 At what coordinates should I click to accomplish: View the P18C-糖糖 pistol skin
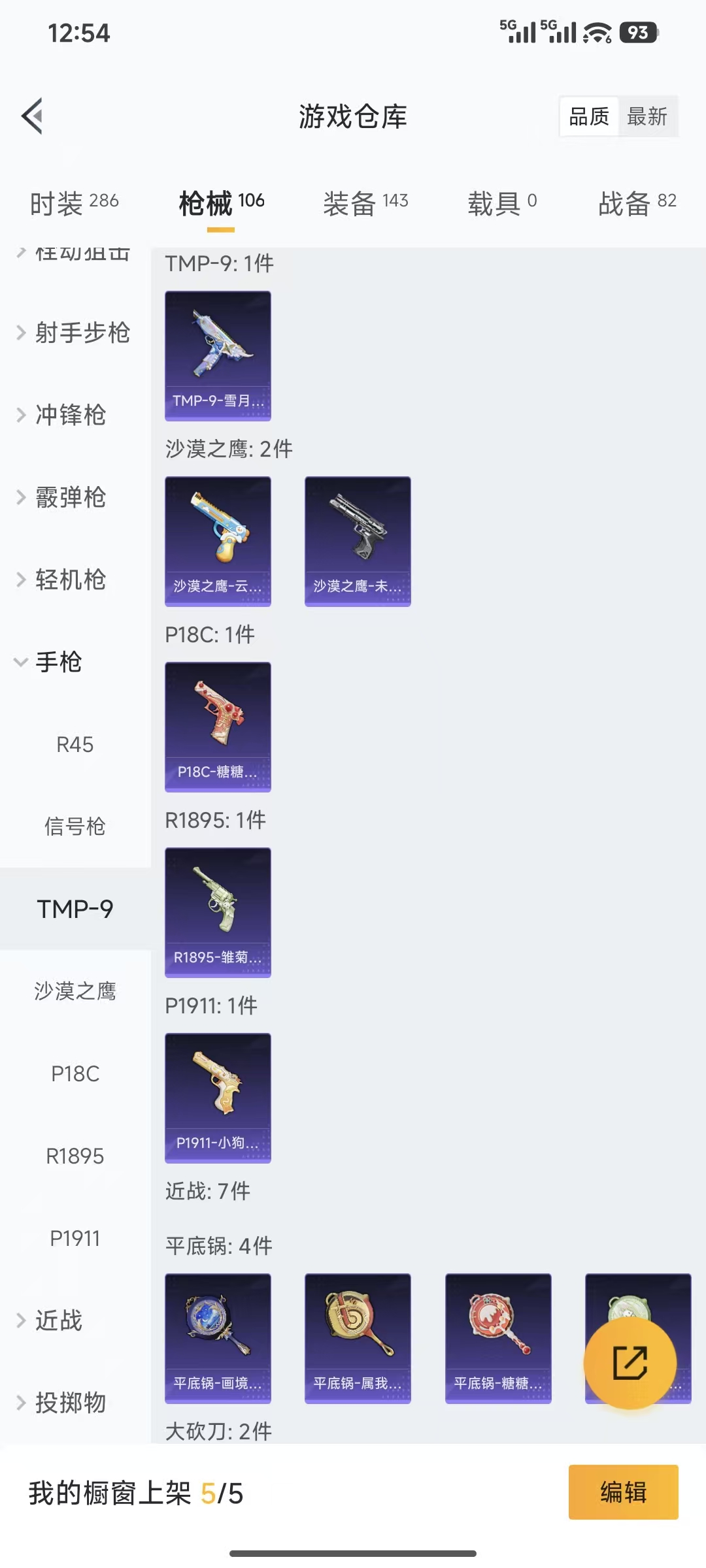[218, 727]
